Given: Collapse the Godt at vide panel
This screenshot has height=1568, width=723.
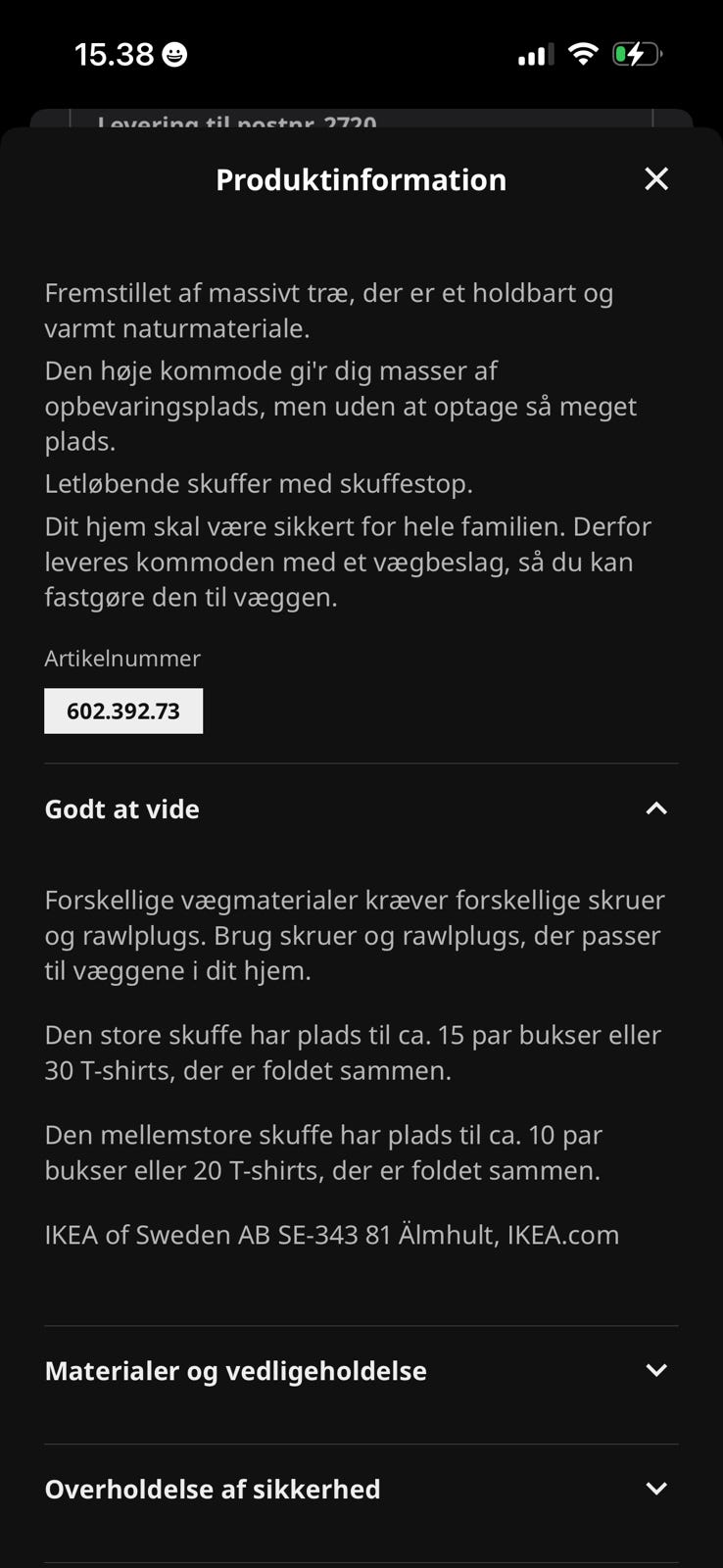Looking at the screenshot, I should (121, 808).
